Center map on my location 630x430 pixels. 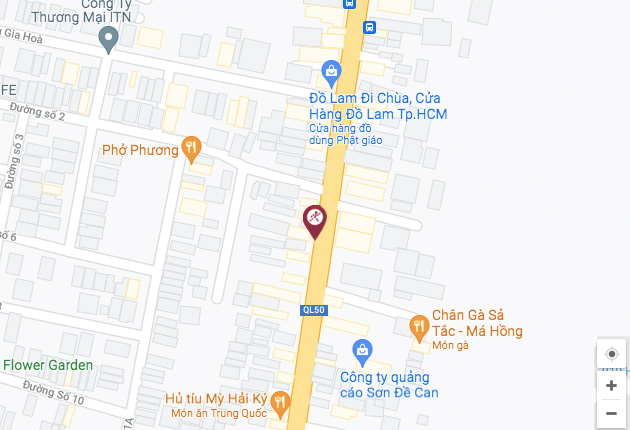click(611, 354)
